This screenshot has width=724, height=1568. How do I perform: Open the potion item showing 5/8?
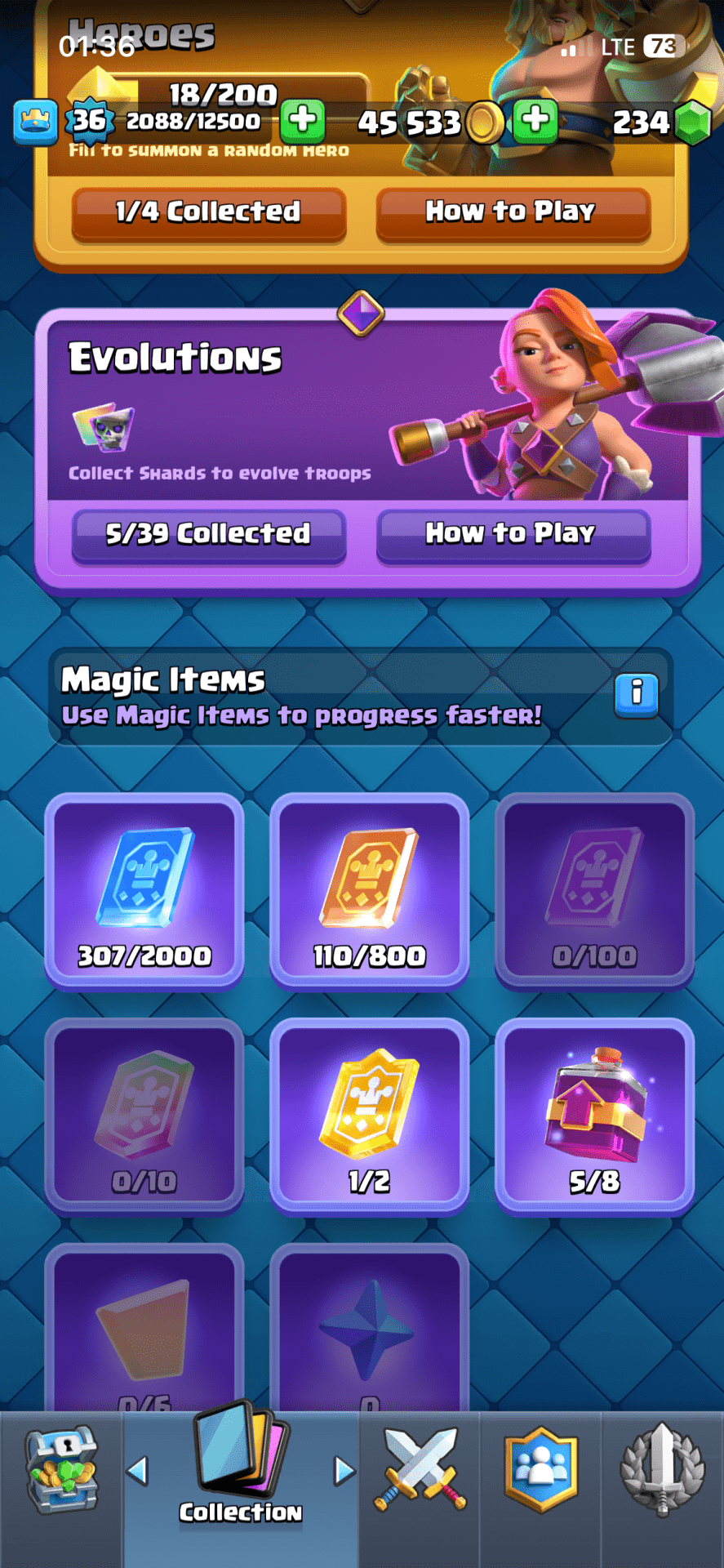click(594, 1116)
